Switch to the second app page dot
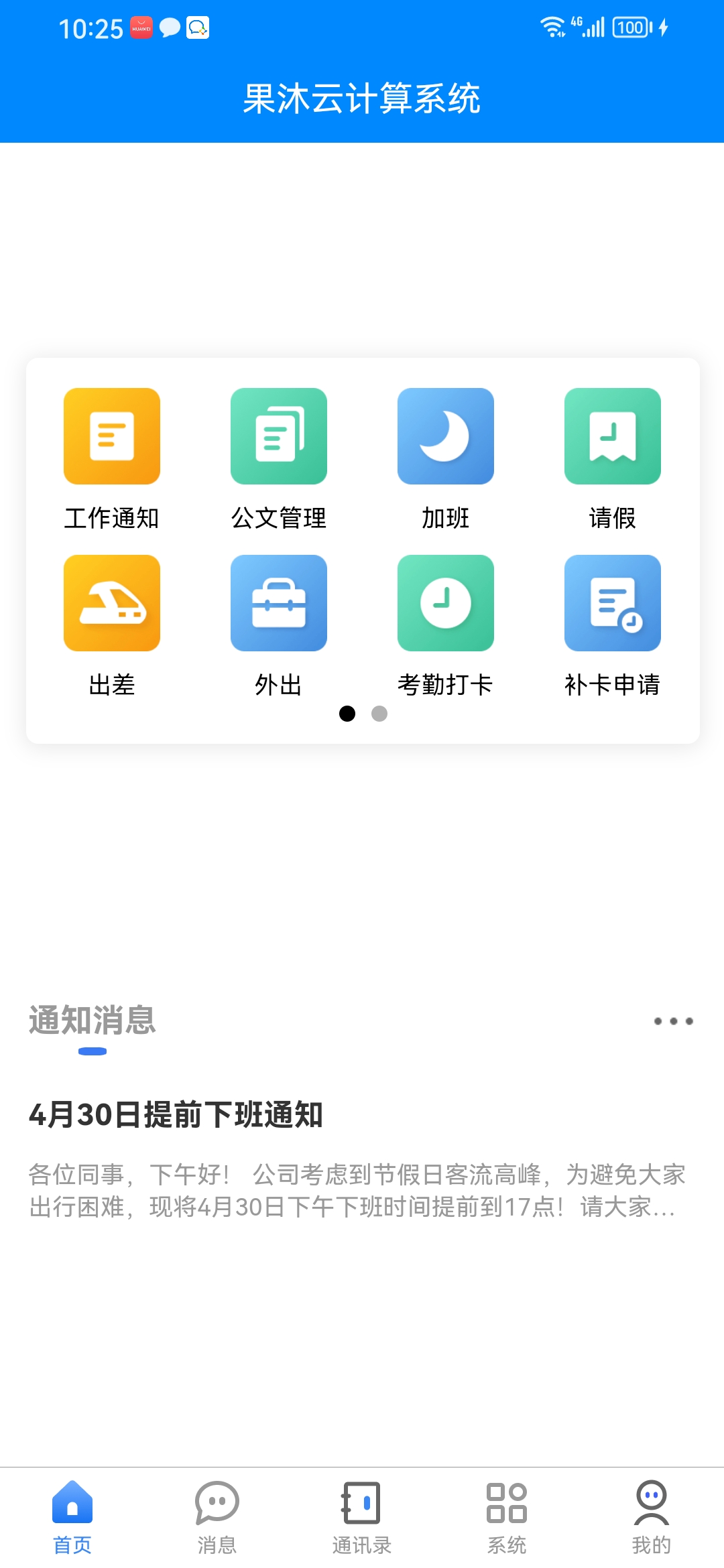 click(379, 714)
